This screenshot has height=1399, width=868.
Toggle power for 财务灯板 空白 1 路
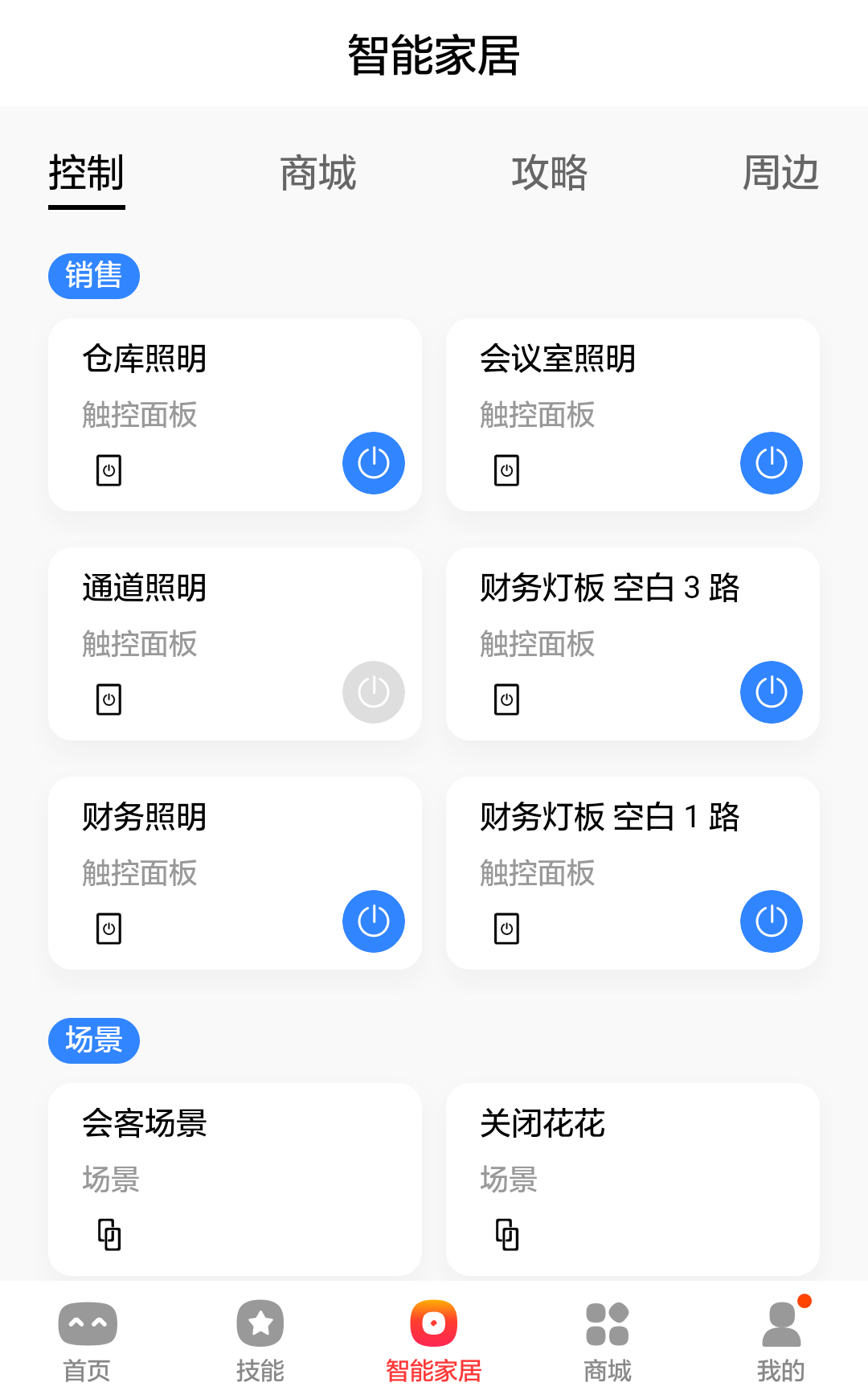point(771,921)
